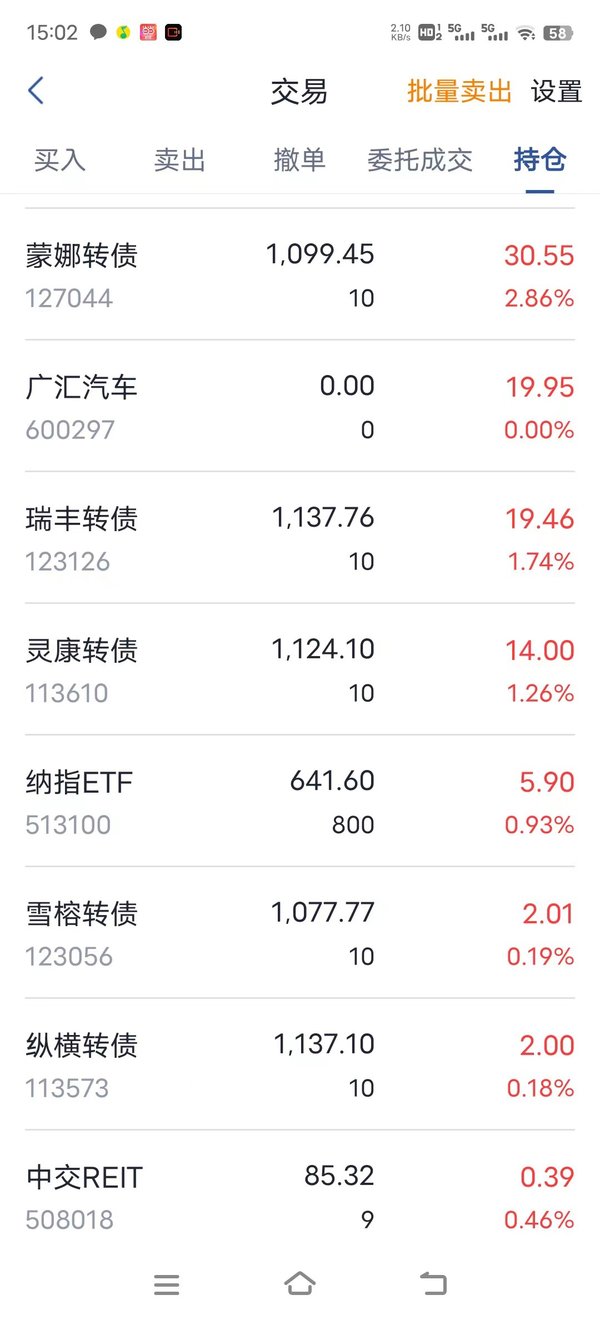Tap the system home button
This screenshot has height=1320, width=600.
(x=300, y=1284)
